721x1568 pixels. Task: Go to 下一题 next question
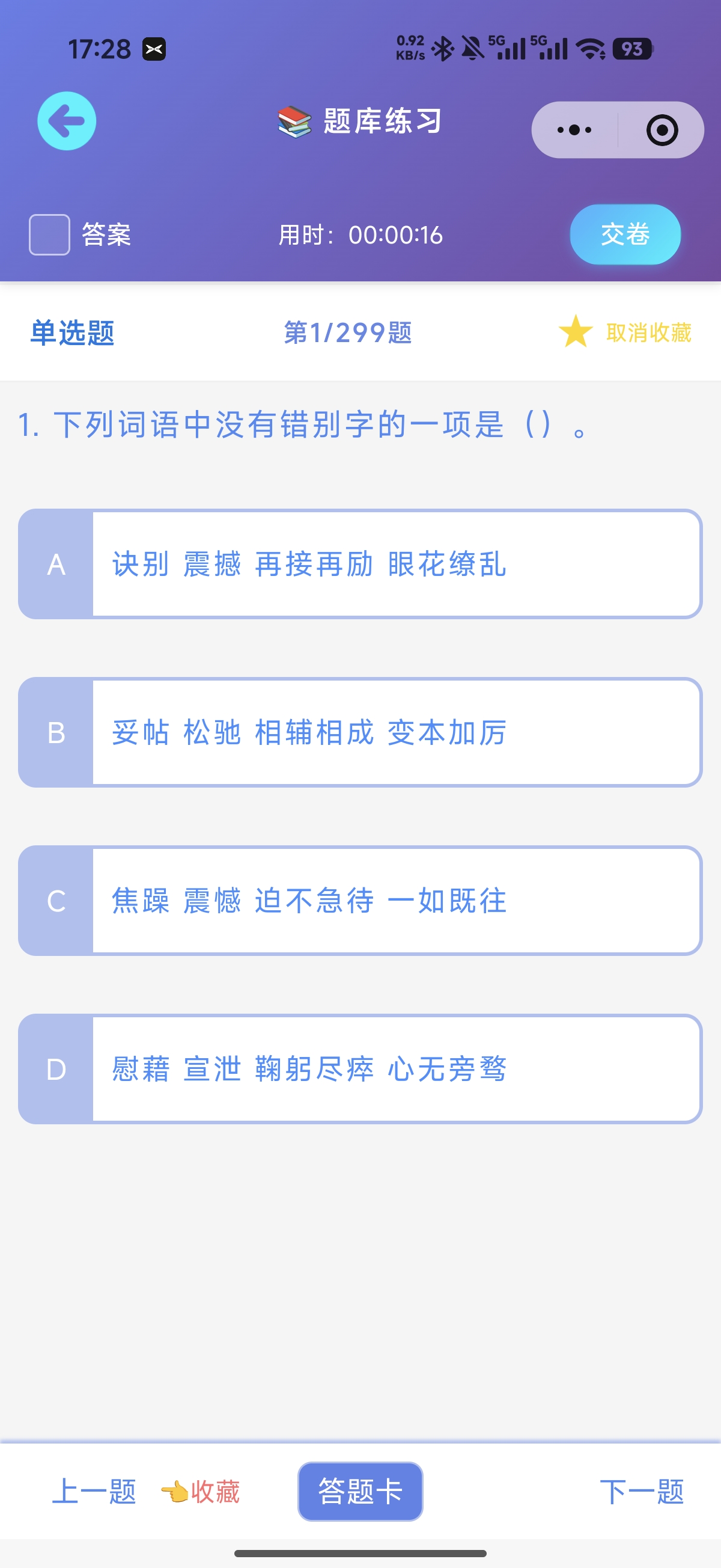click(643, 1491)
